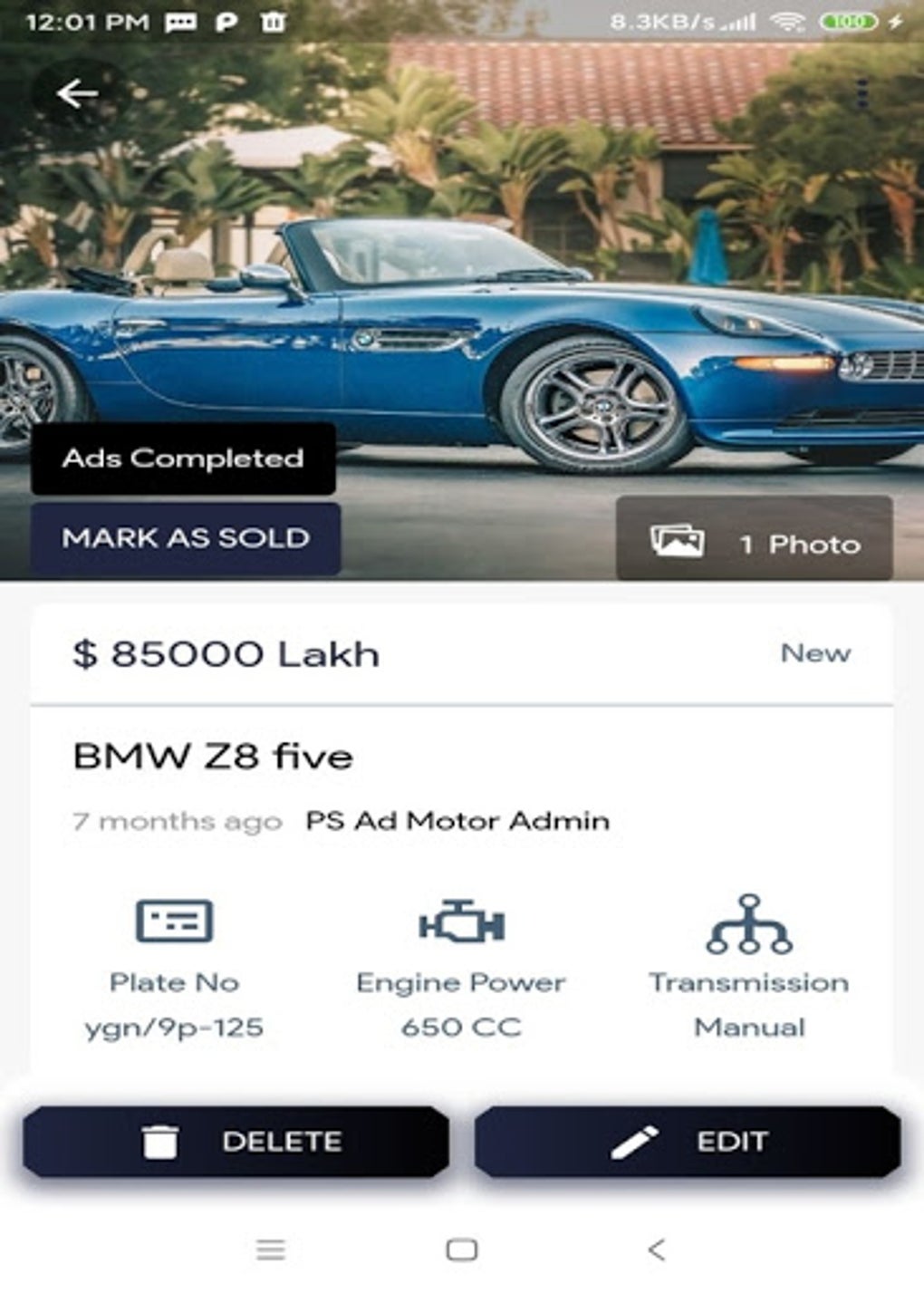924x1293 pixels.
Task: Go back using the arrow icon
Action: tap(78, 92)
